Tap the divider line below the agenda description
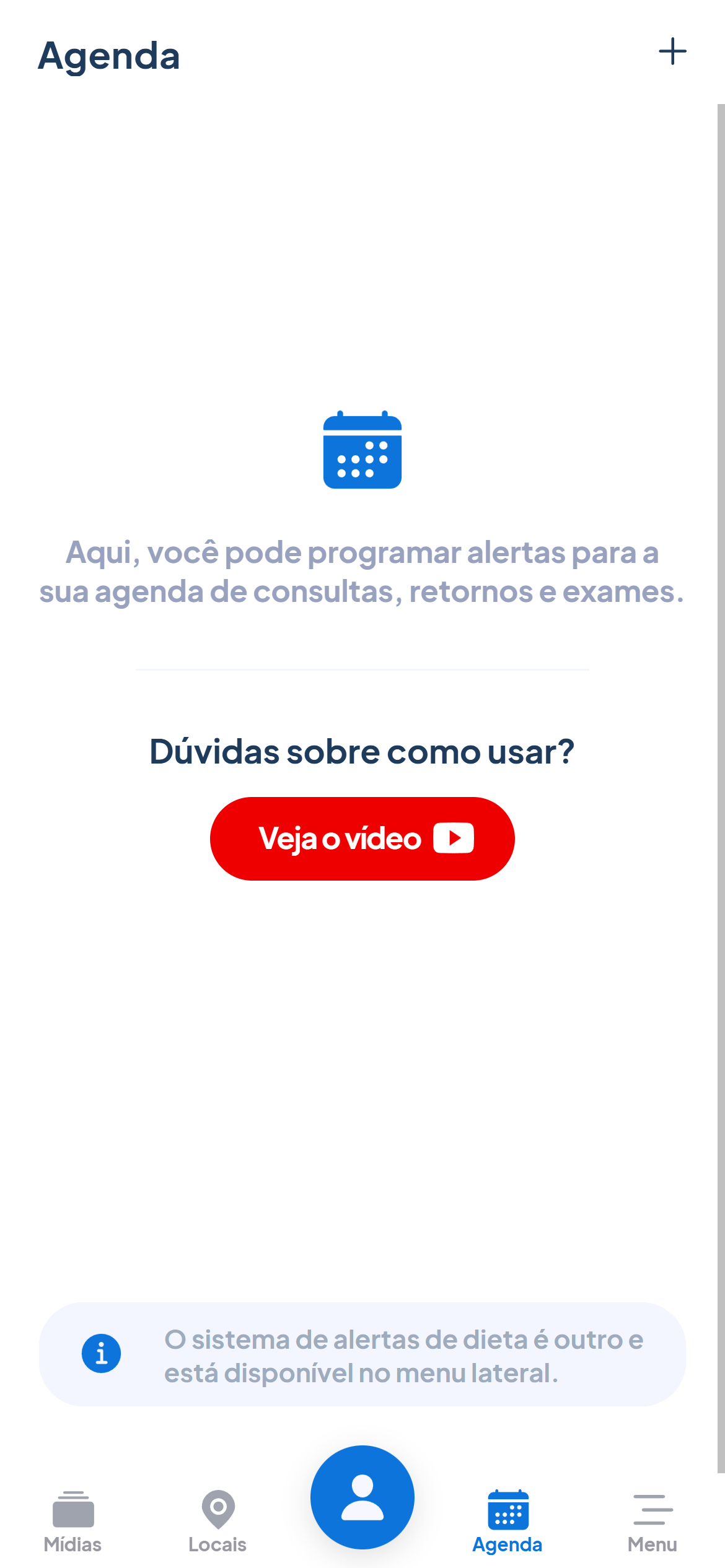725x1568 pixels. point(362,669)
